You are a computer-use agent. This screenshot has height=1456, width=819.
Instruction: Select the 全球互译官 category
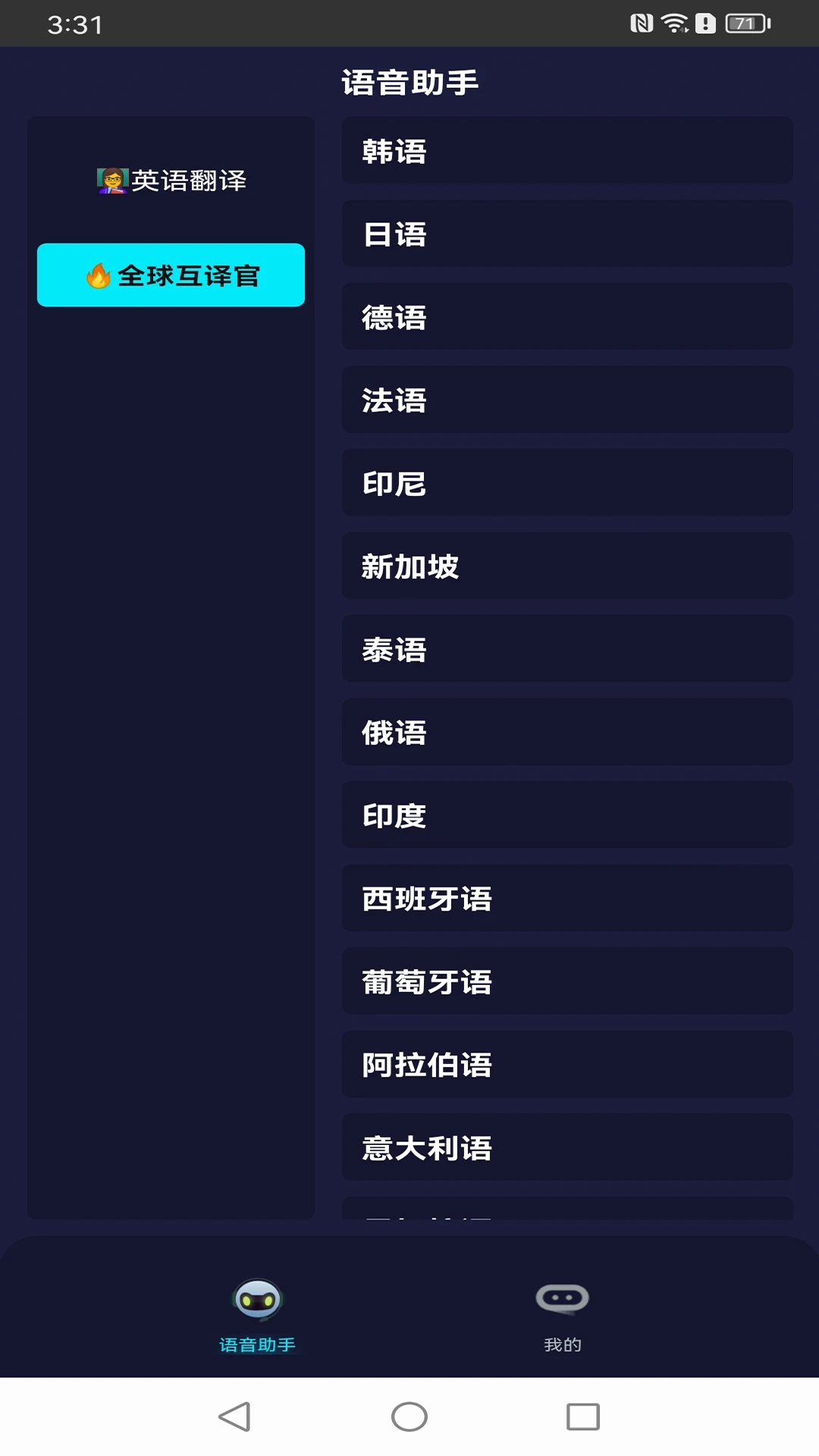(171, 275)
